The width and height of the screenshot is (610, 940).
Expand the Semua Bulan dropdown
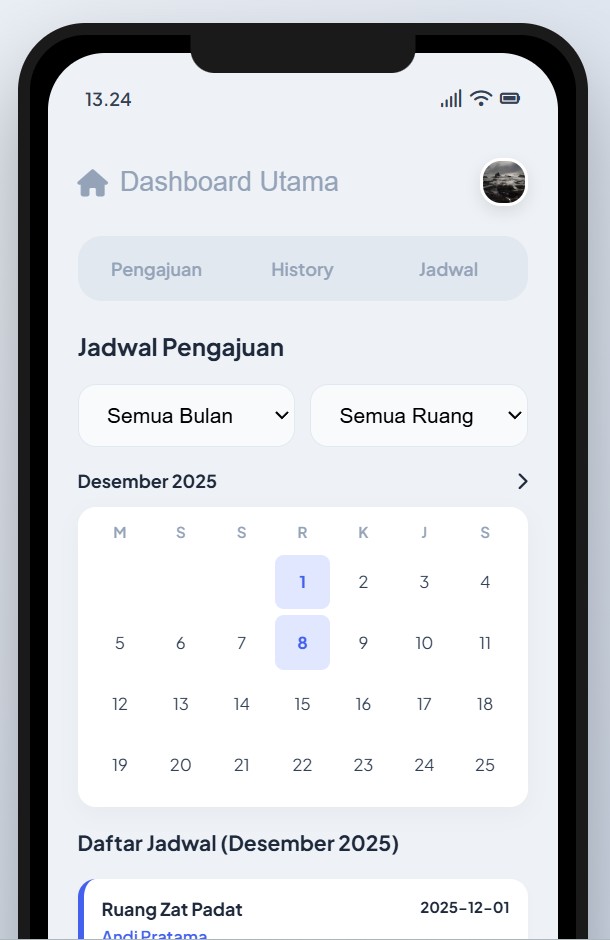point(186,416)
